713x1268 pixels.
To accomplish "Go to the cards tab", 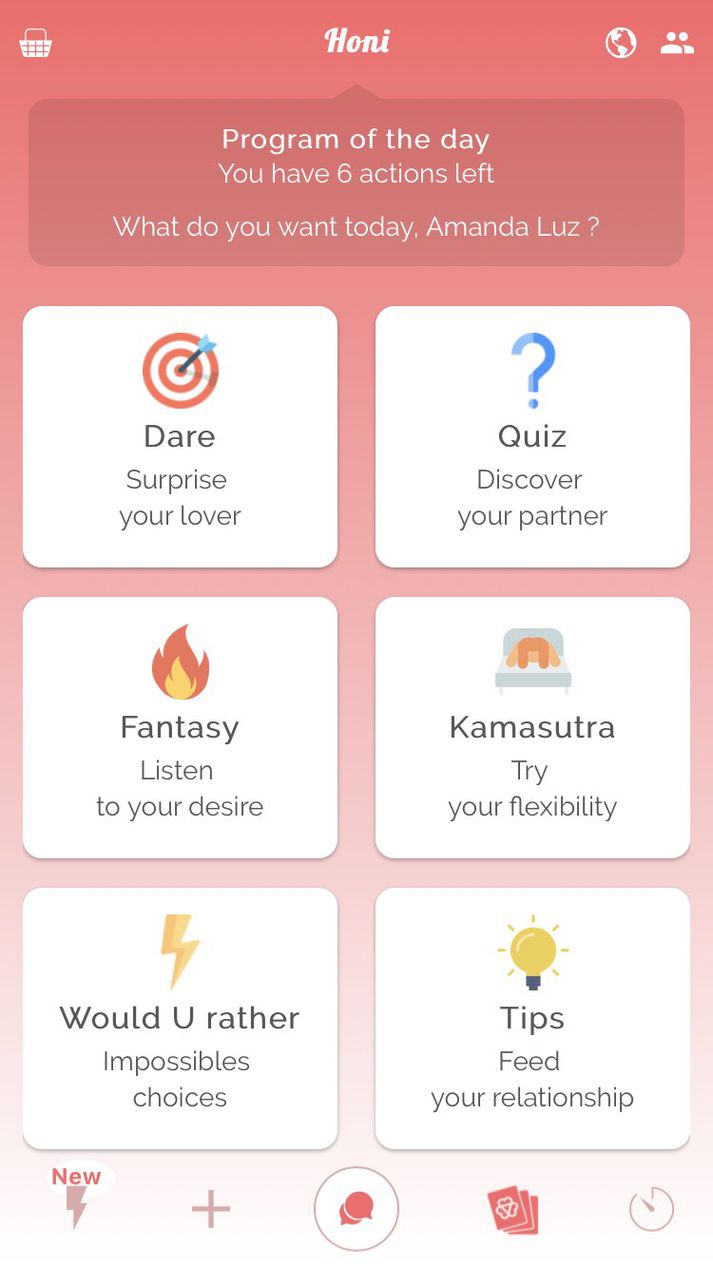I will click(513, 1210).
